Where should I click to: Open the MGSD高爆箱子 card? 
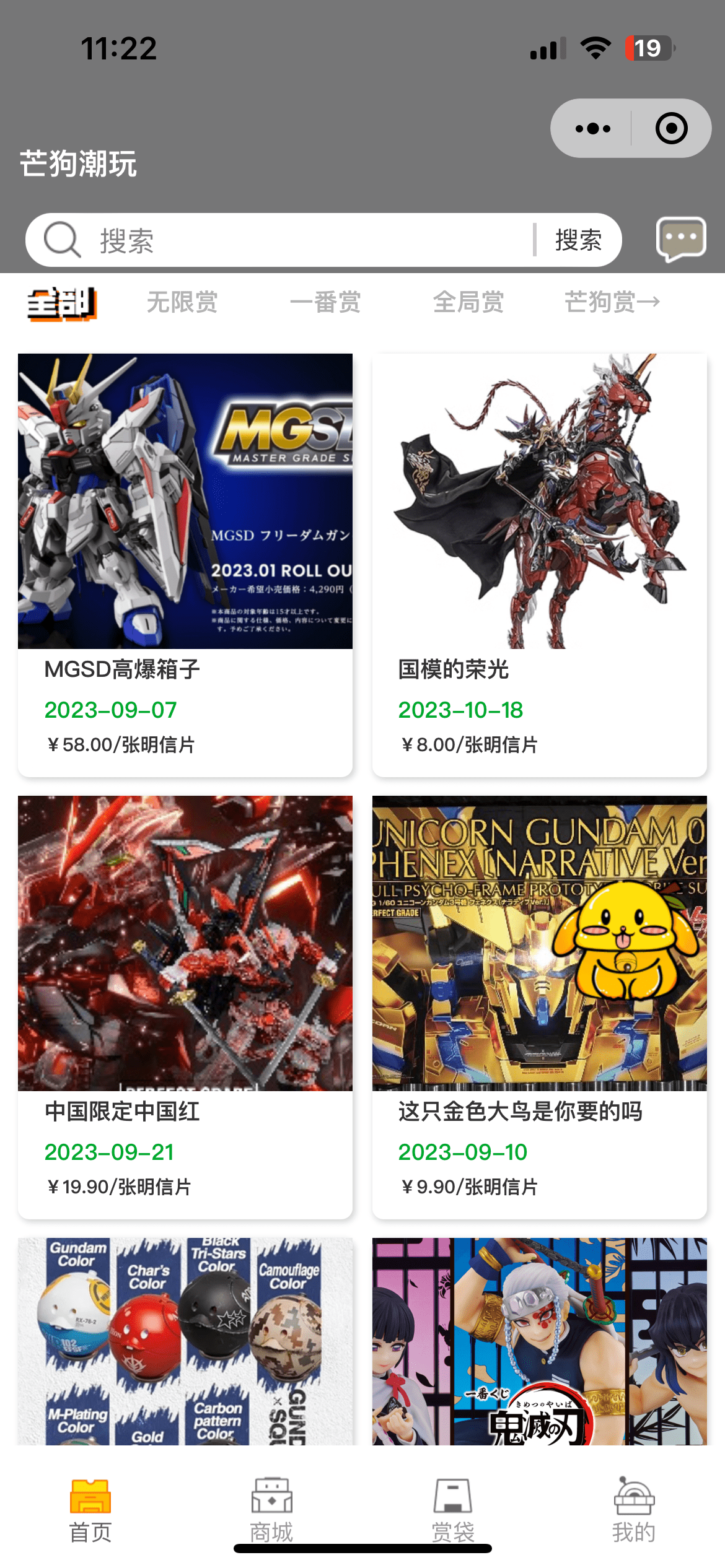coord(185,564)
